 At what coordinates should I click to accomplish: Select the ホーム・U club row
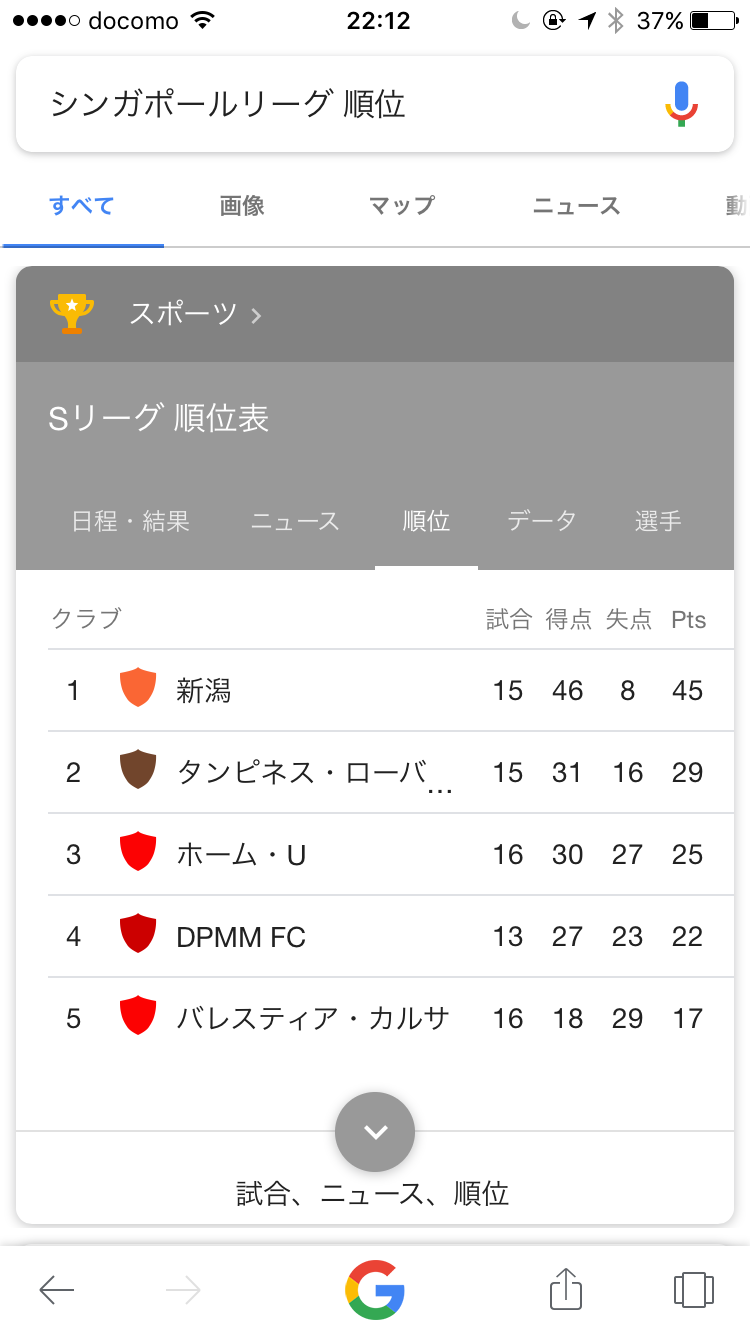point(375,854)
